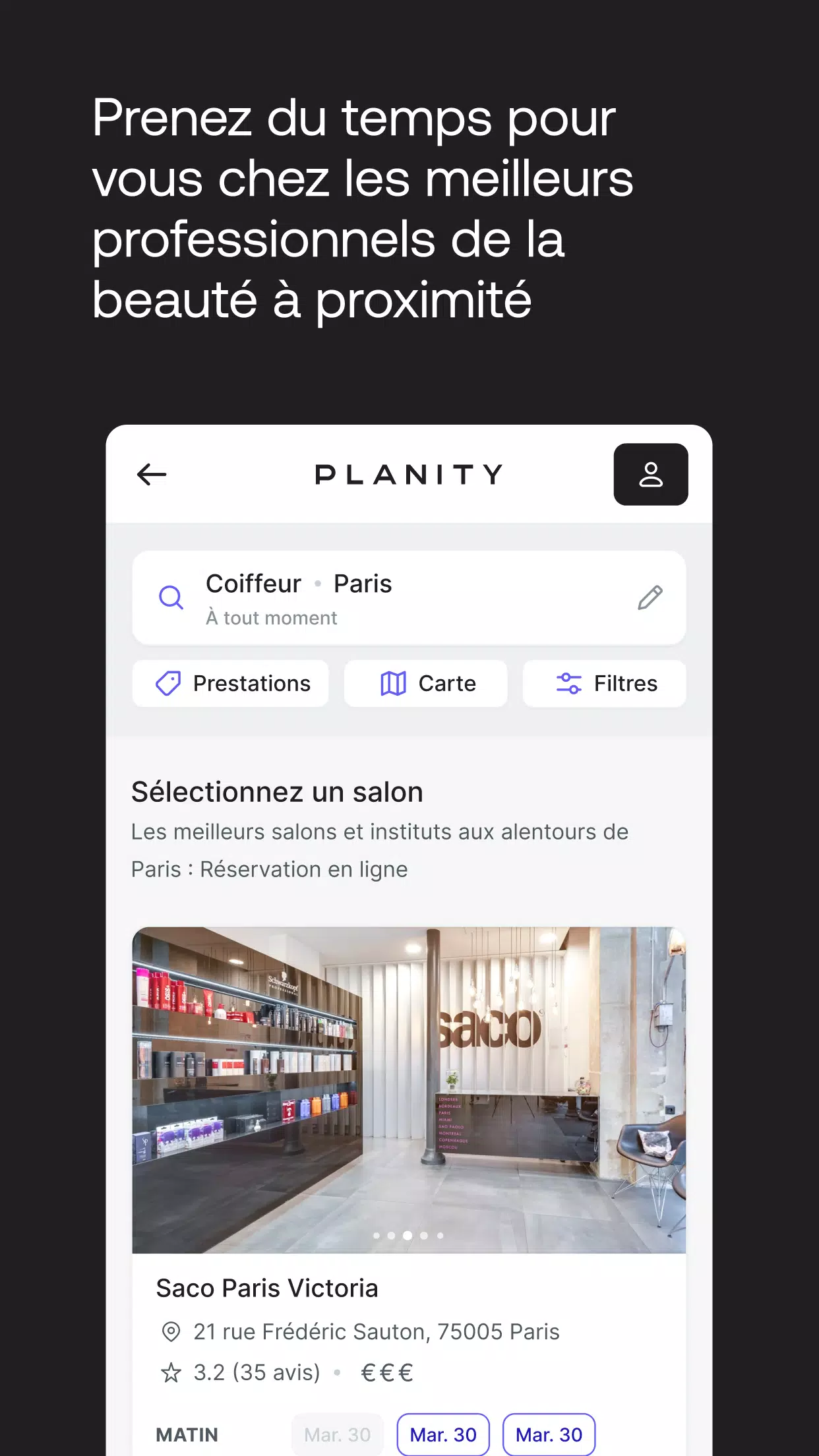Toggle the Prestations filter chip
The height and width of the screenshot is (1456, 819).
[230, 684]
